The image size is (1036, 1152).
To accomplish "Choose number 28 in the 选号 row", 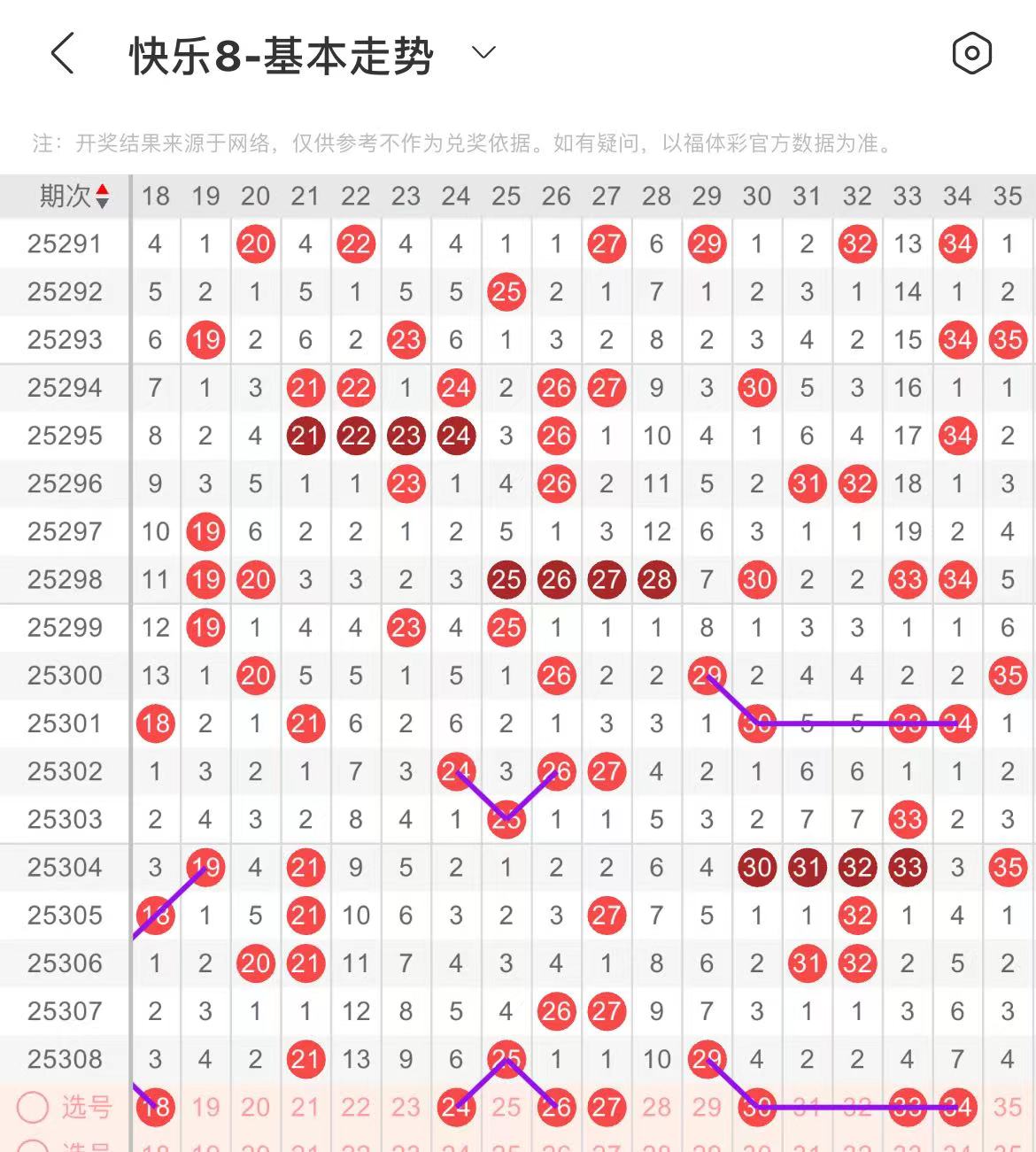I will click(x=656, y=1107).
